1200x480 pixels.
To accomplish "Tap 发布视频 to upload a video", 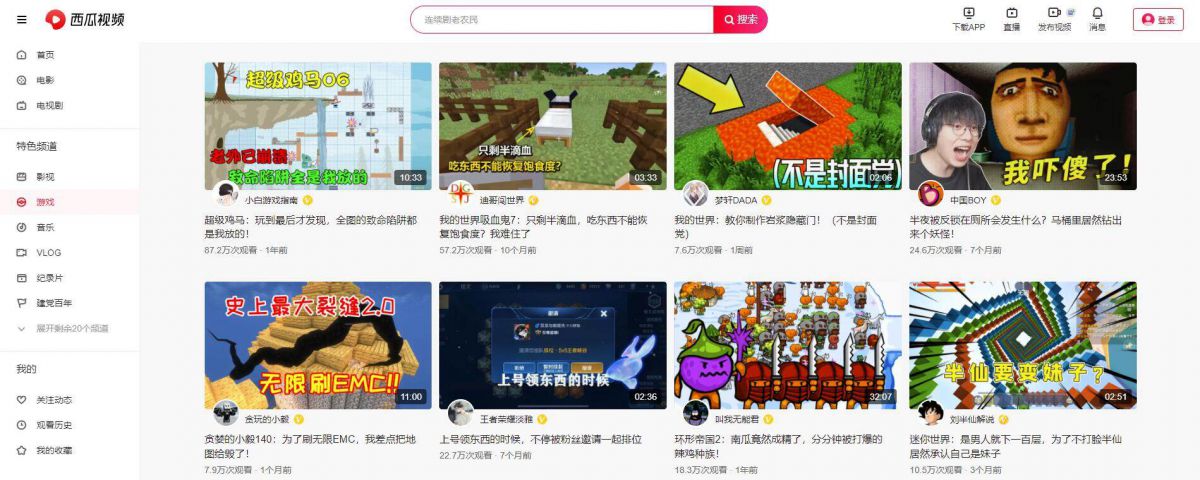I will 1054,19.
